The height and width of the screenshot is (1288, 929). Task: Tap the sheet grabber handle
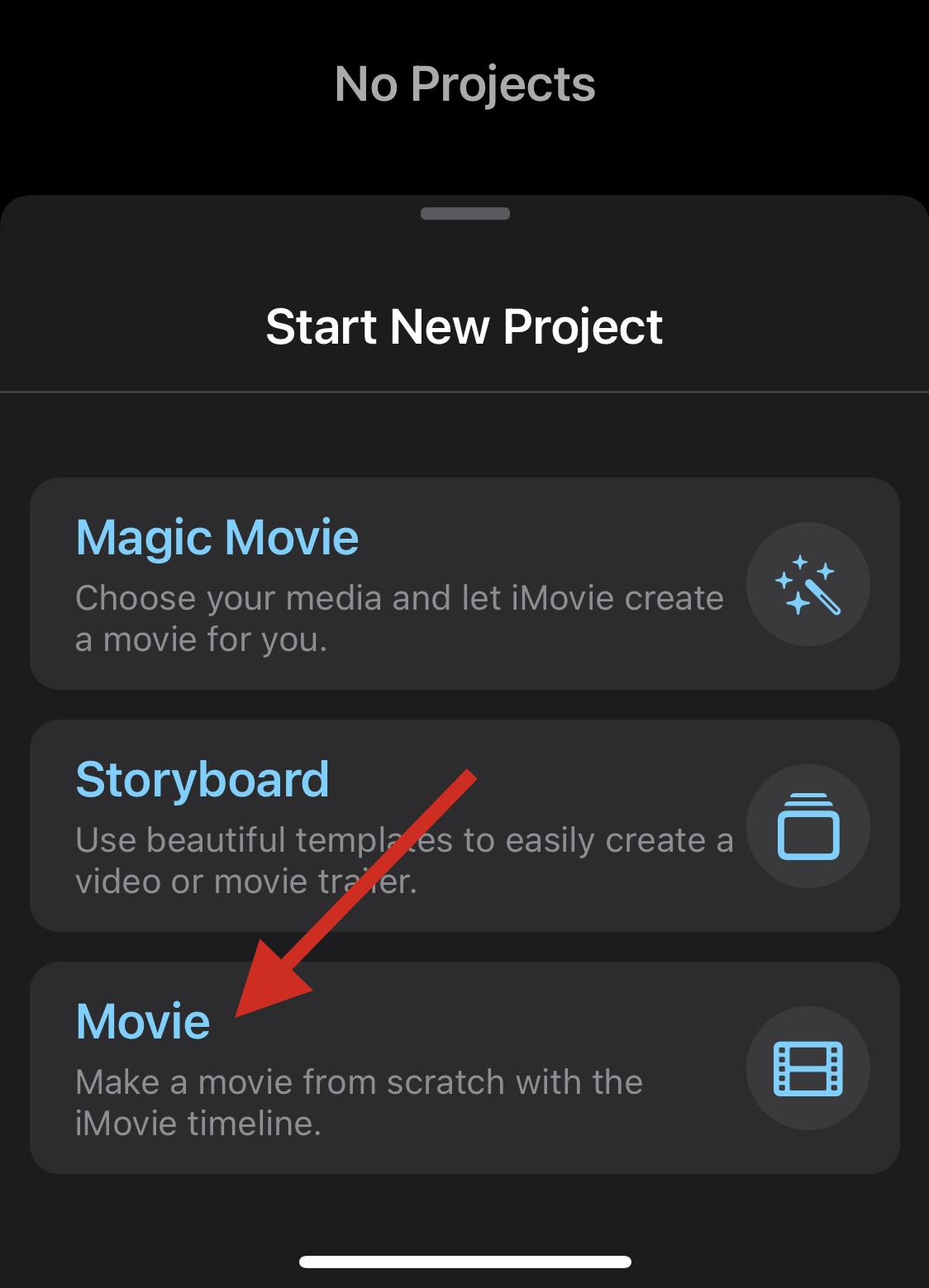pos(464,213)
